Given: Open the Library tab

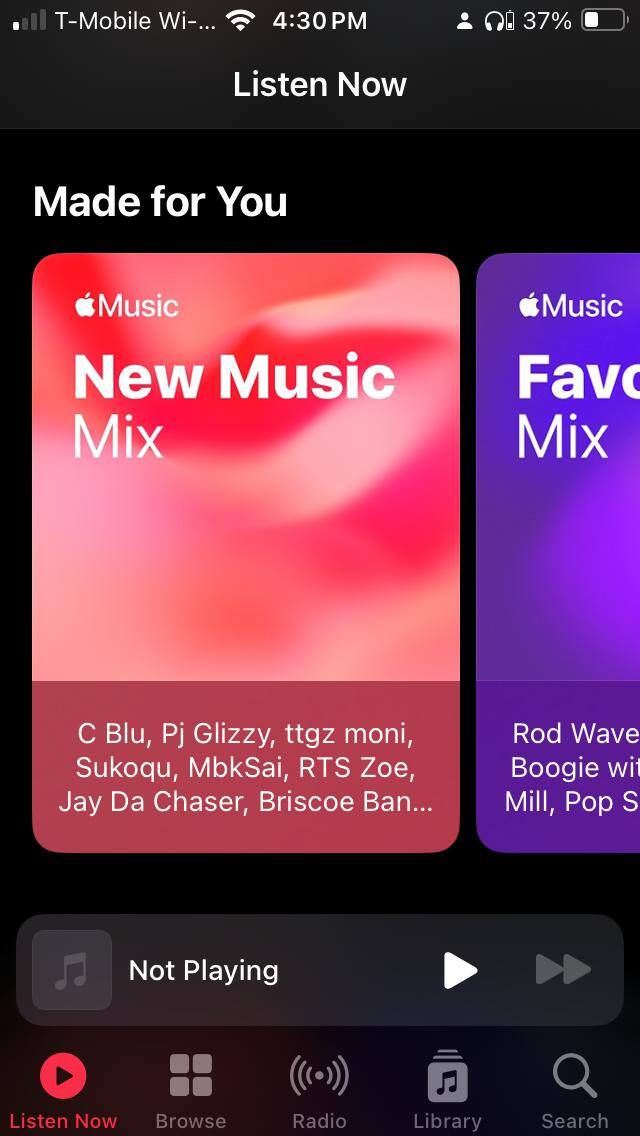Looking at the screenshot, I should [x=447, y=1090].
